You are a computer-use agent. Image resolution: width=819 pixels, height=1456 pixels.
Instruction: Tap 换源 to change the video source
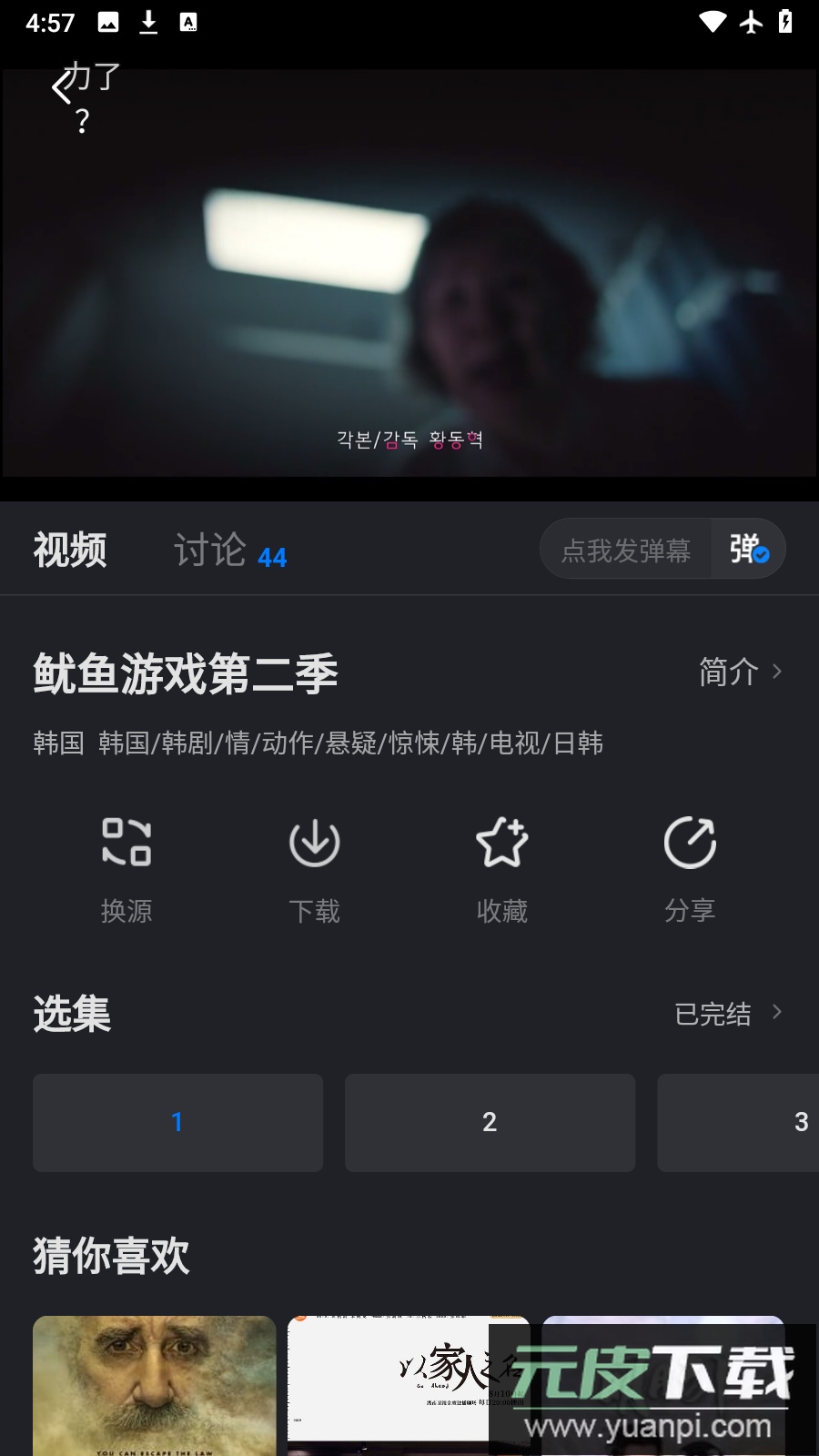pyautogui.click(x=126, y=869)
